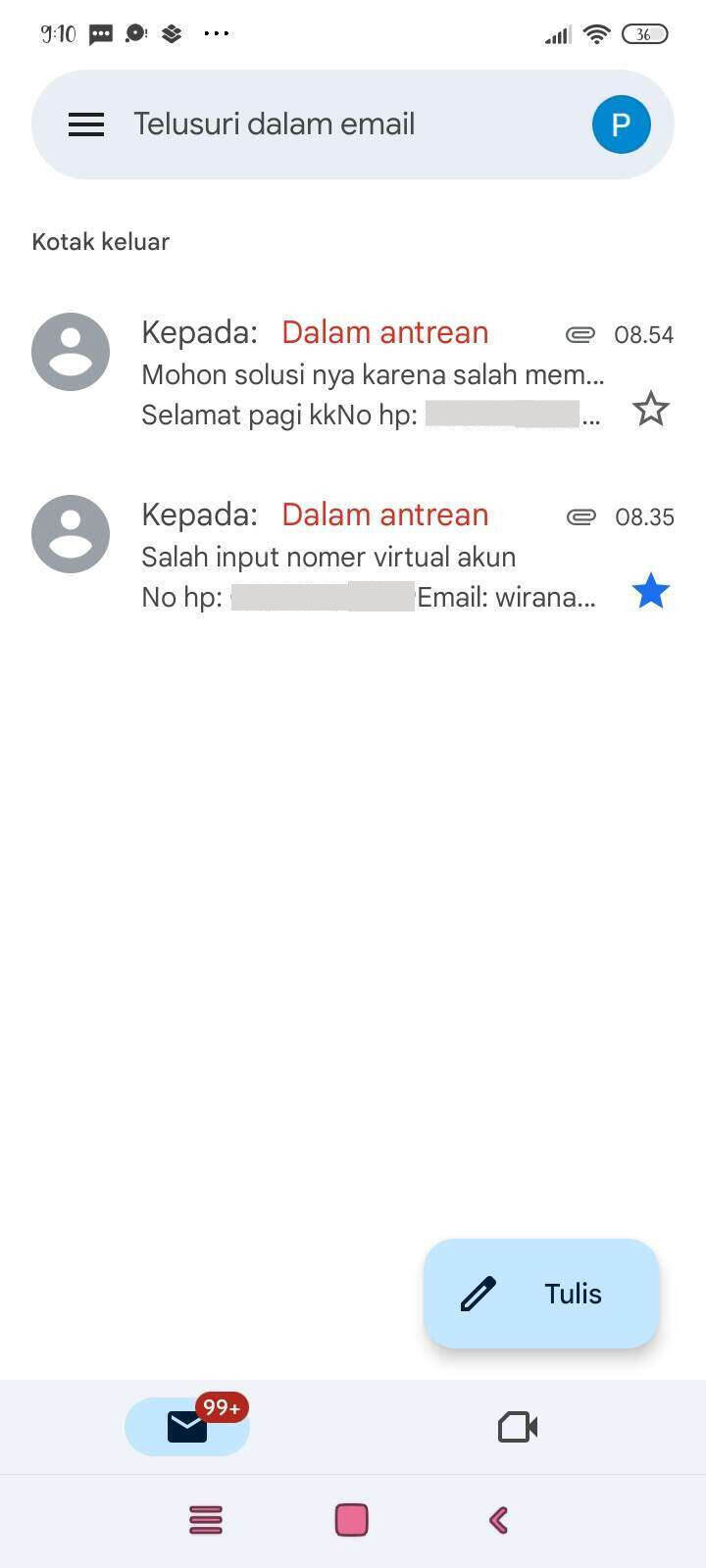
Task: Open the account profile avatar P
Action: [621, 124]
